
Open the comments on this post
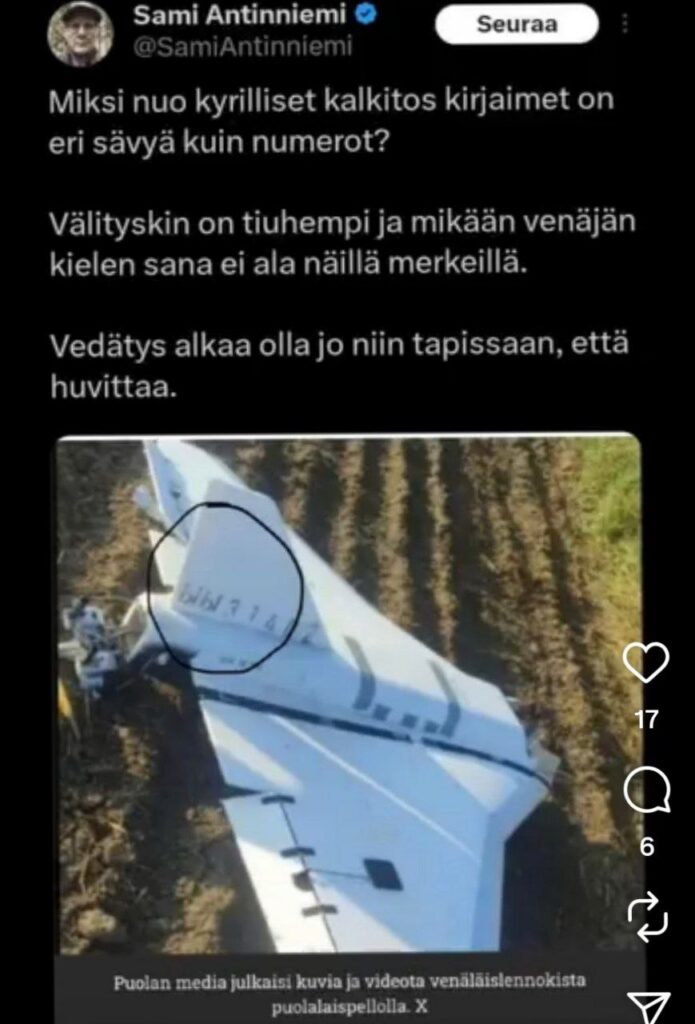(x=646, y=791)
